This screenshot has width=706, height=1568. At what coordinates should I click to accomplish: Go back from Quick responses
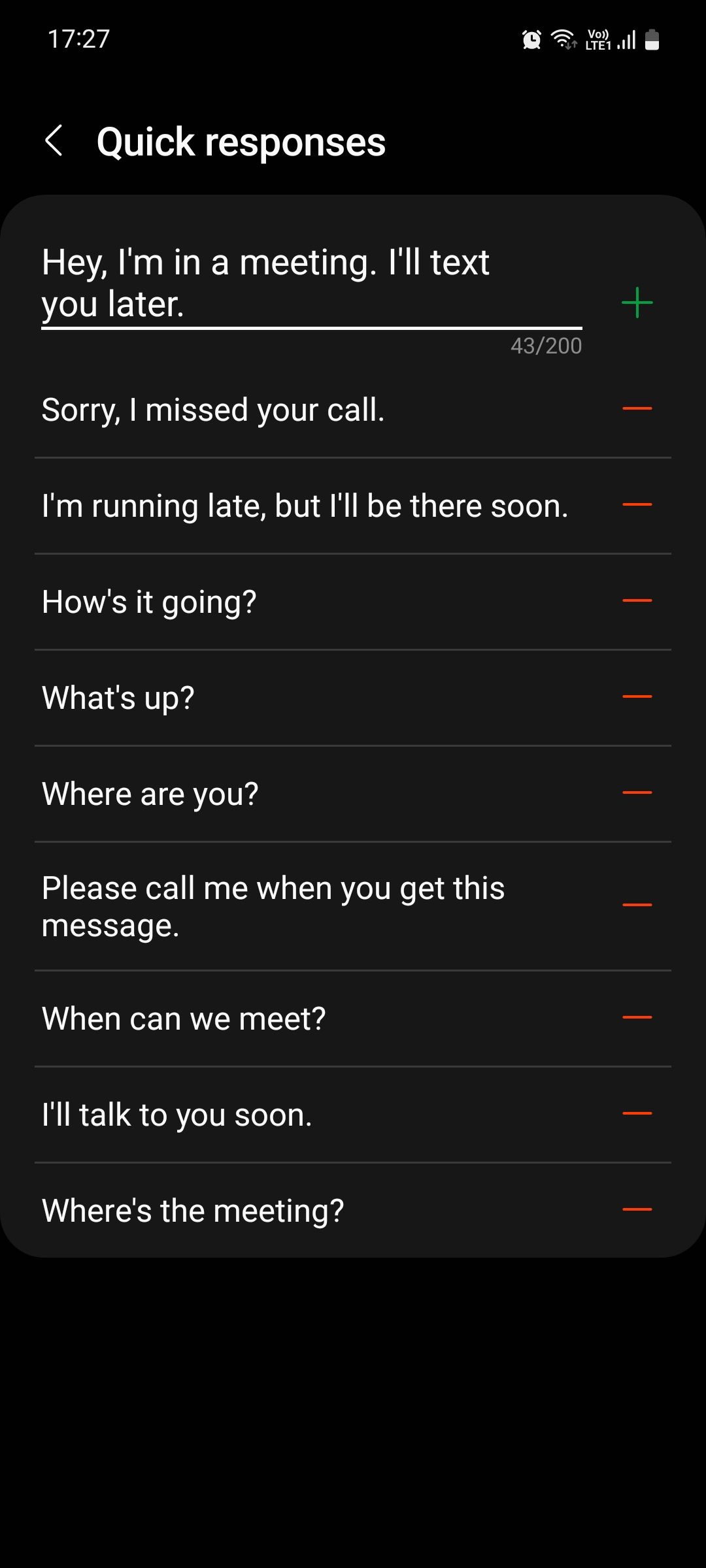[54, 141]
